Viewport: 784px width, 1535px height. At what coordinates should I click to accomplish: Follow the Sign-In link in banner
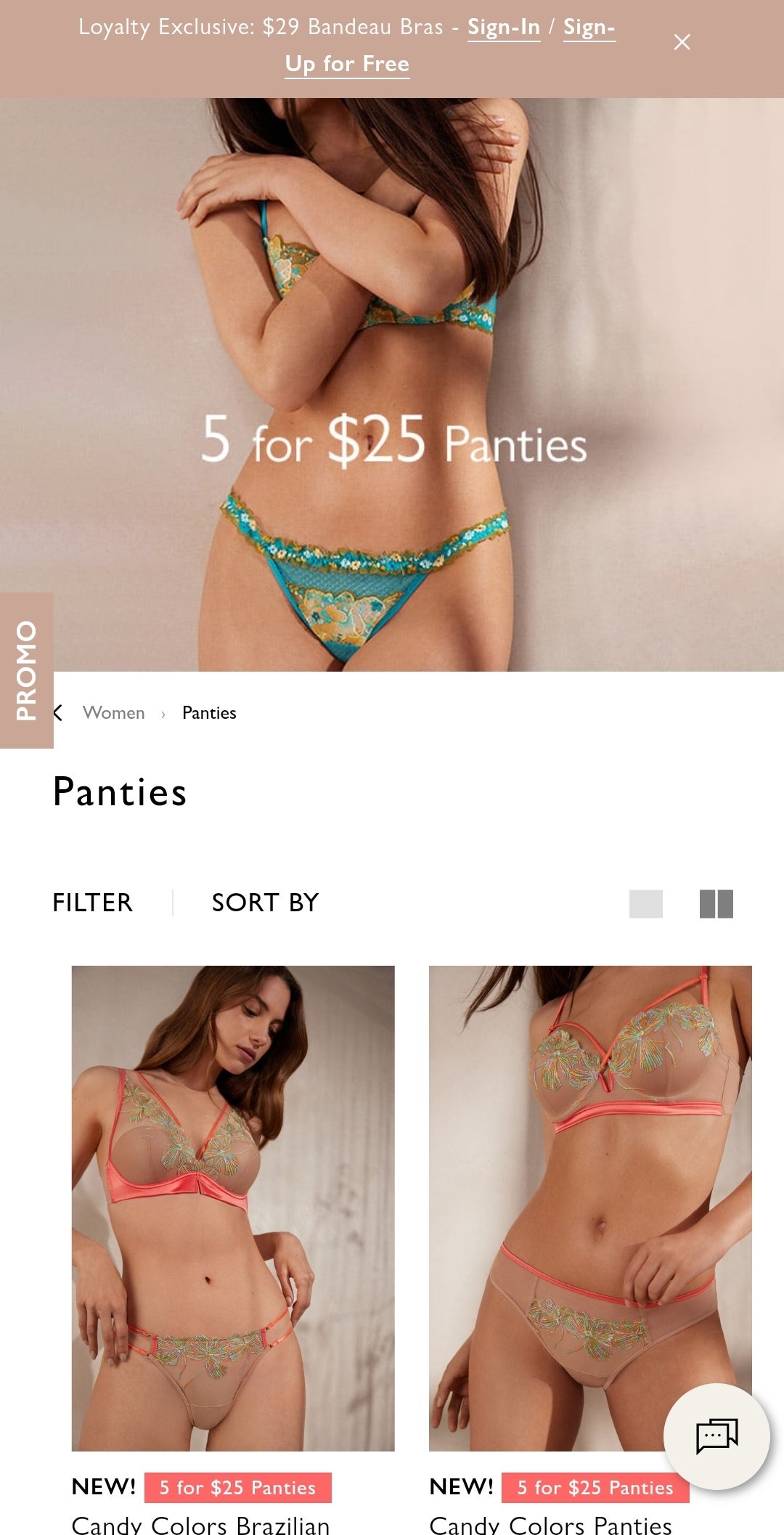coord(503,28)
